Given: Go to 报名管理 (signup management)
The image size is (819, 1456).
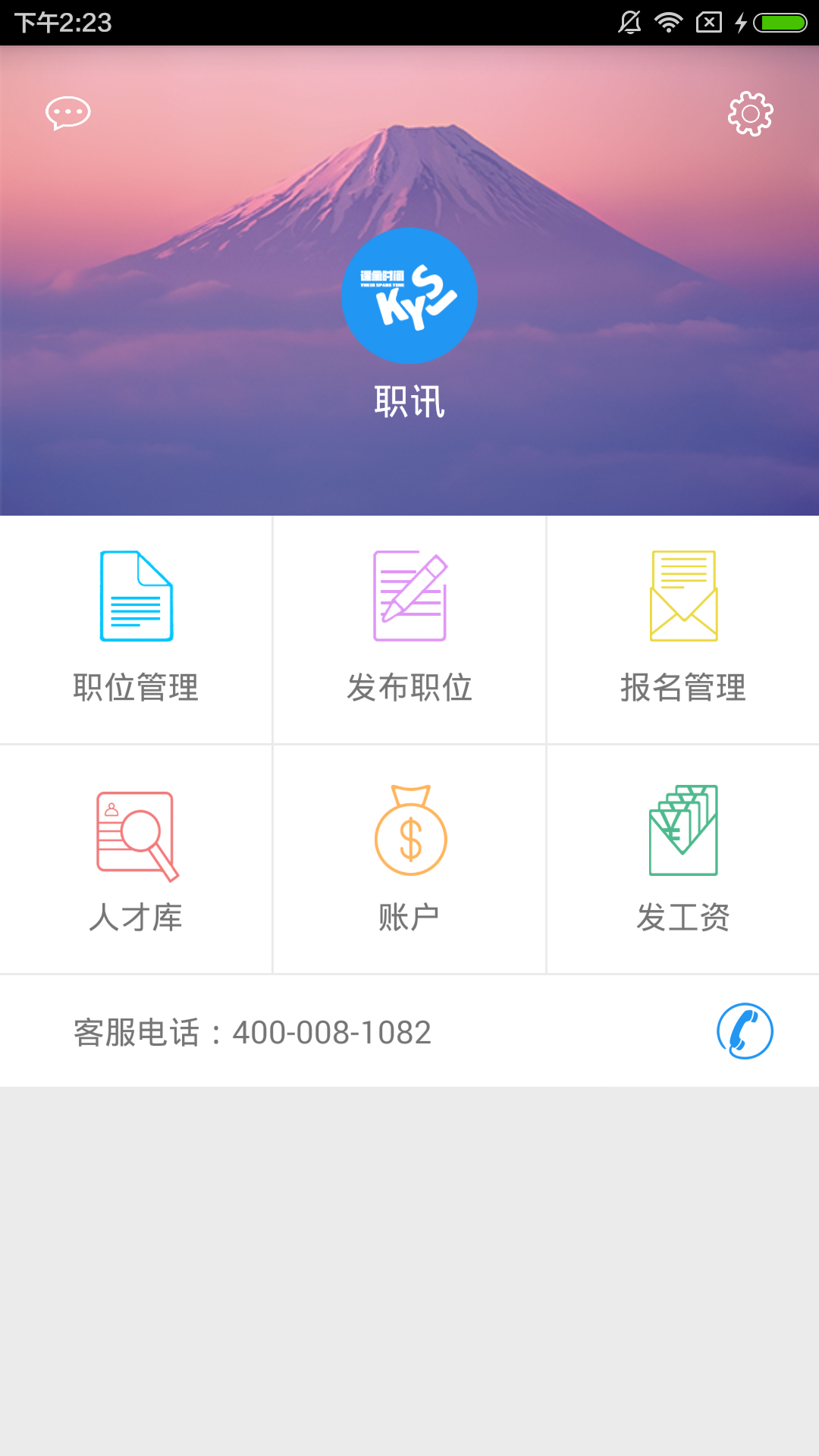Looking at the screenshot, I should (682, 629).
